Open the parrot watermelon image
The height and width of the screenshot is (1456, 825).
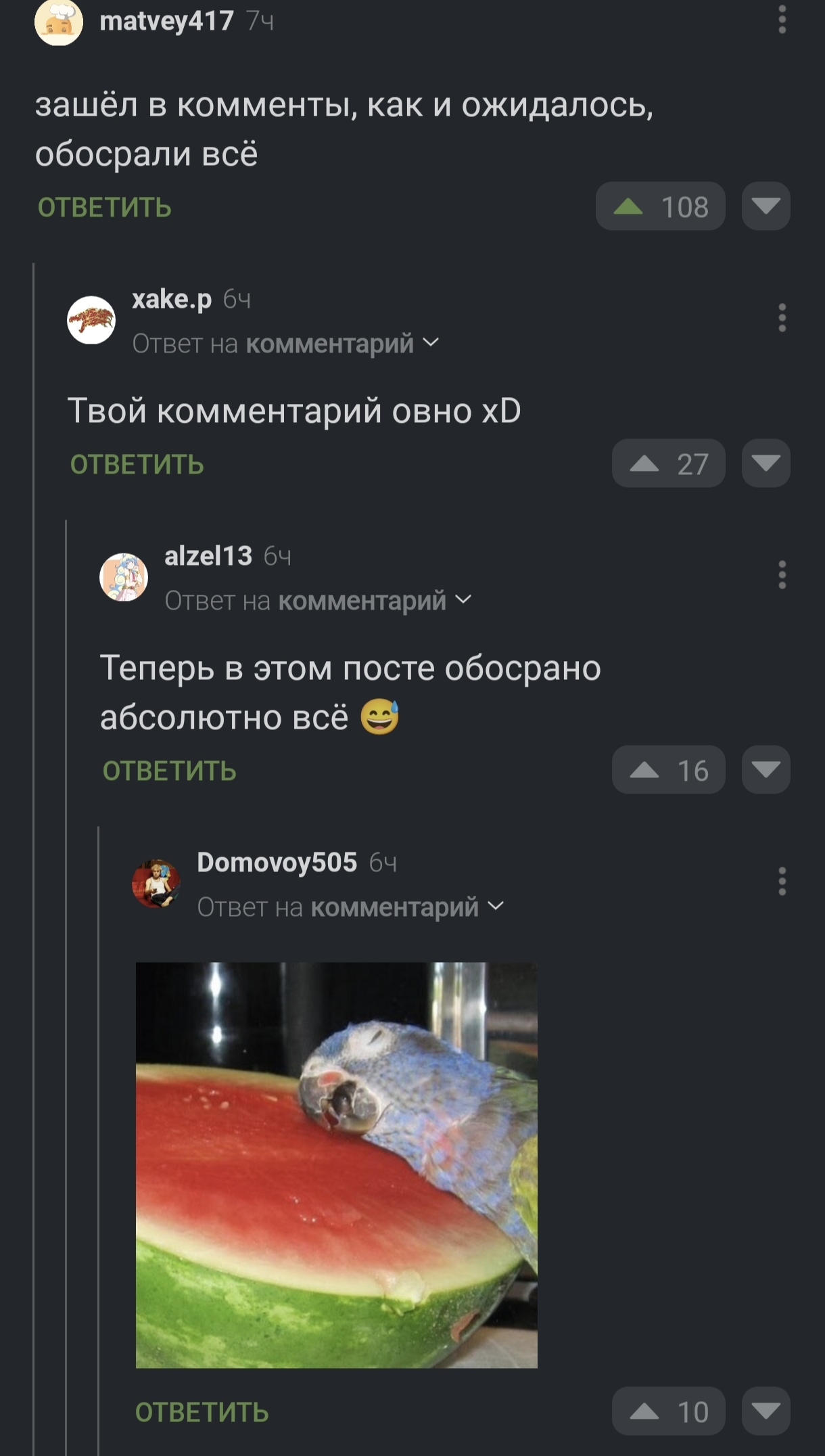[337, 1165]
